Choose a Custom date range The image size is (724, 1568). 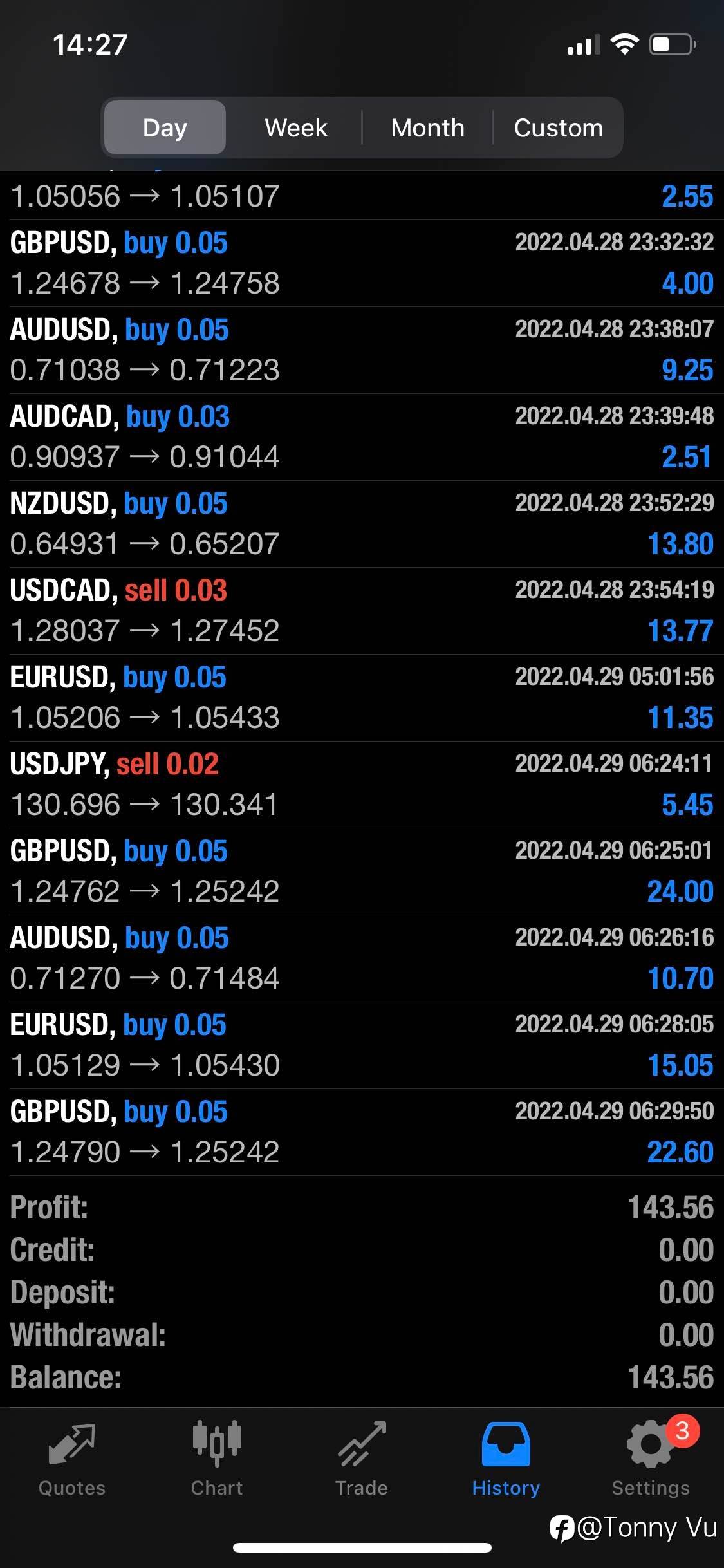pos(558,127)
